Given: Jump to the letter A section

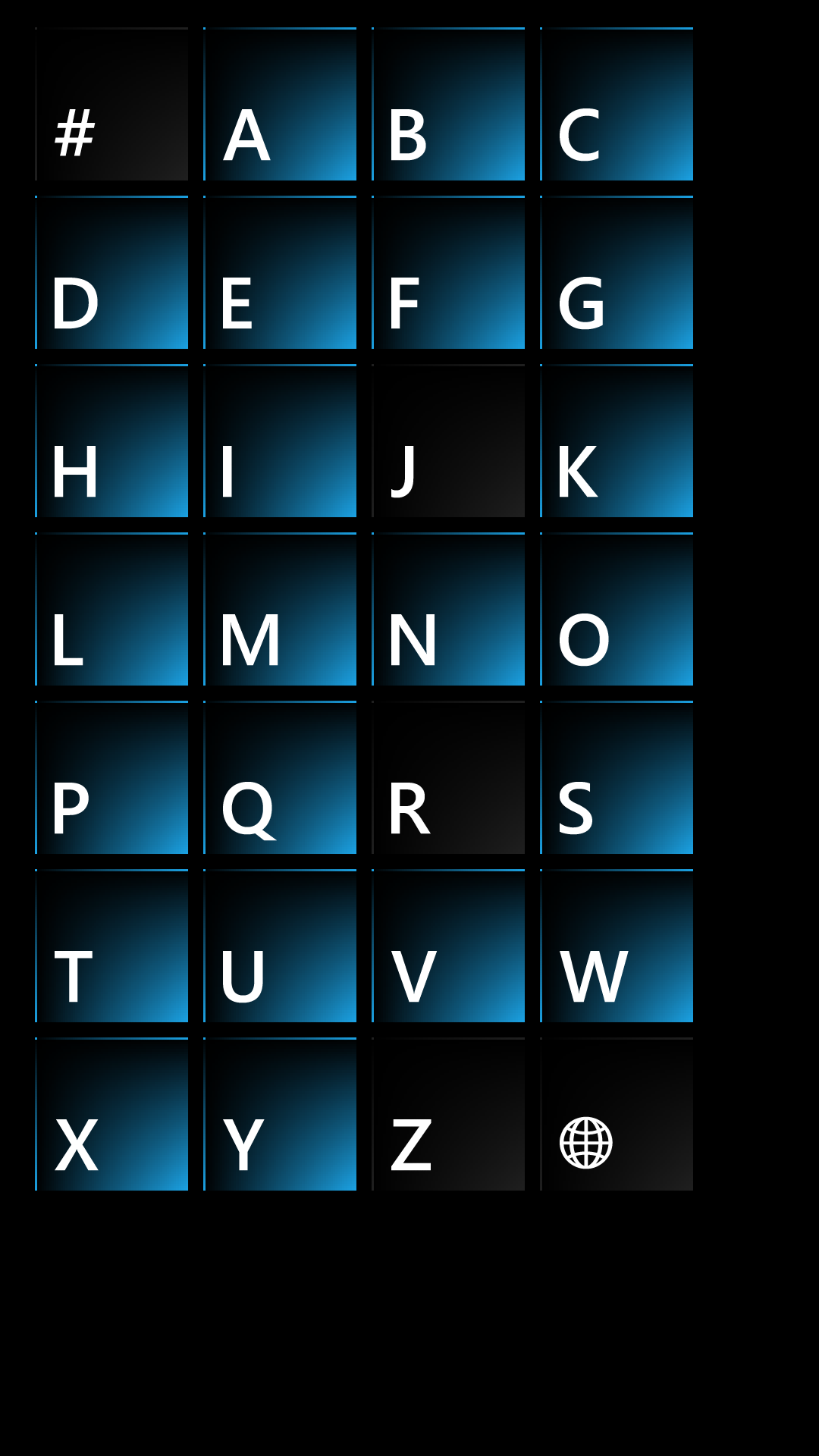Looking at the screenshot, I should tap(280, 104).
